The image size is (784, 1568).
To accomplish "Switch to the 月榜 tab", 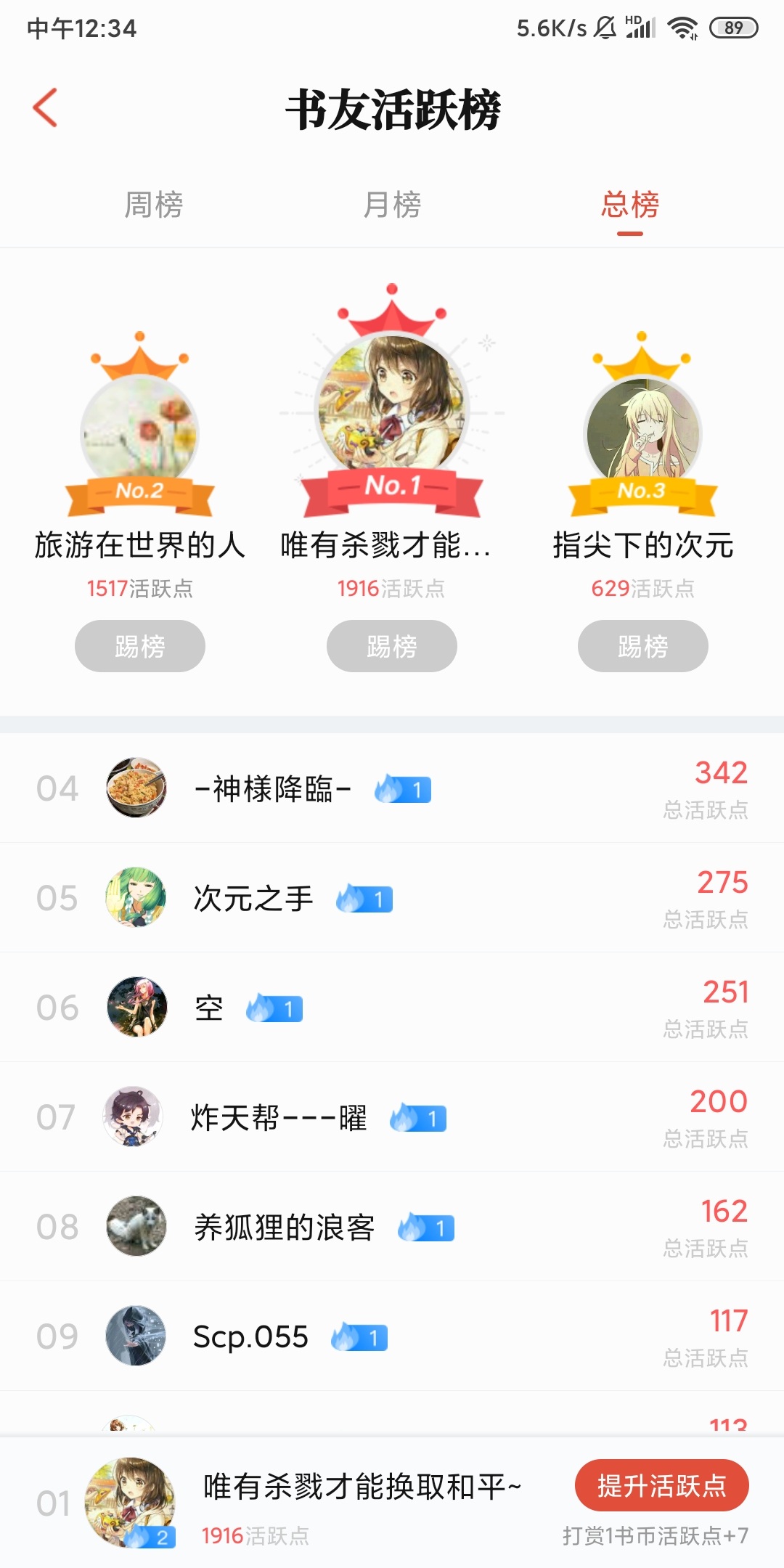I will pyautogui.click(x=392, y=205).
